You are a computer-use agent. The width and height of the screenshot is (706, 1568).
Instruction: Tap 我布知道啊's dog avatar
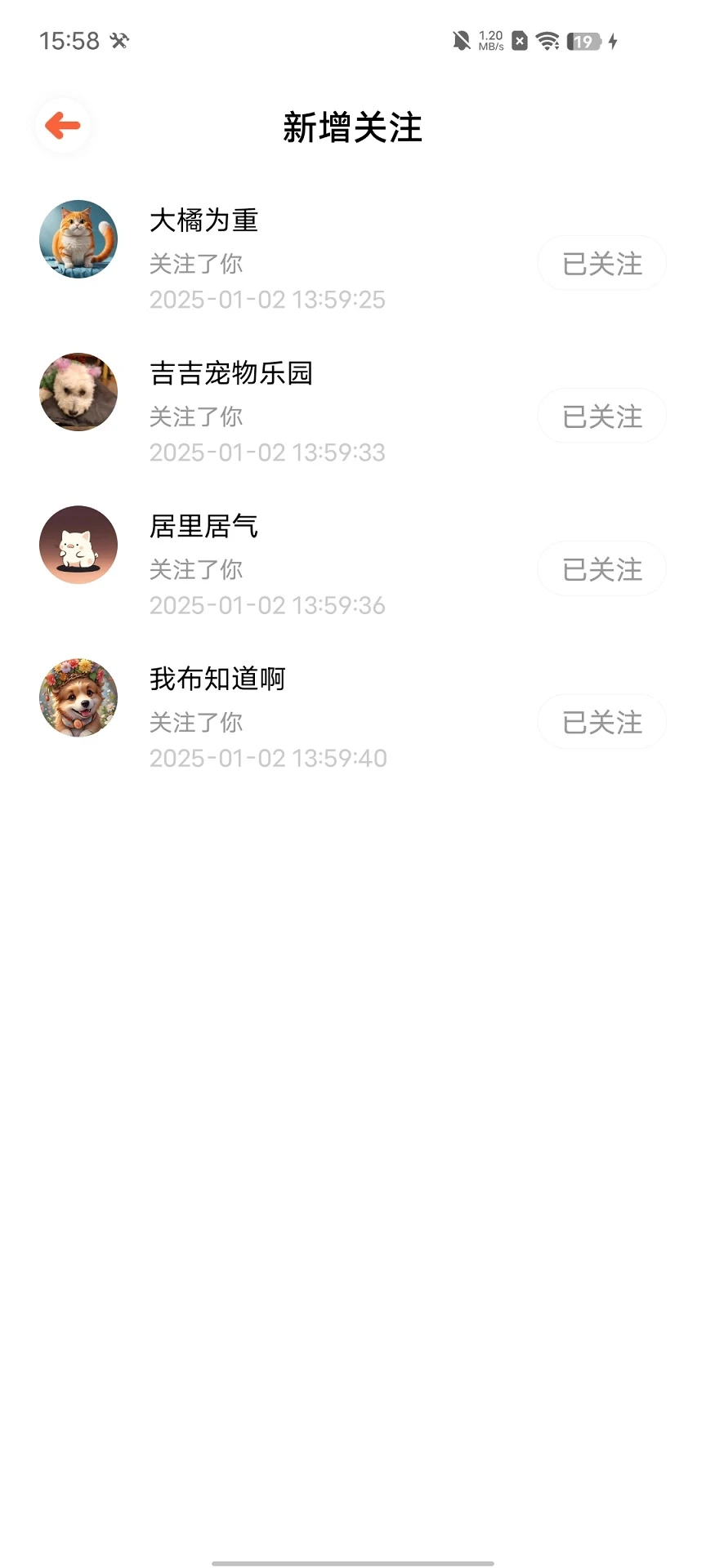(x=78, y=697)
